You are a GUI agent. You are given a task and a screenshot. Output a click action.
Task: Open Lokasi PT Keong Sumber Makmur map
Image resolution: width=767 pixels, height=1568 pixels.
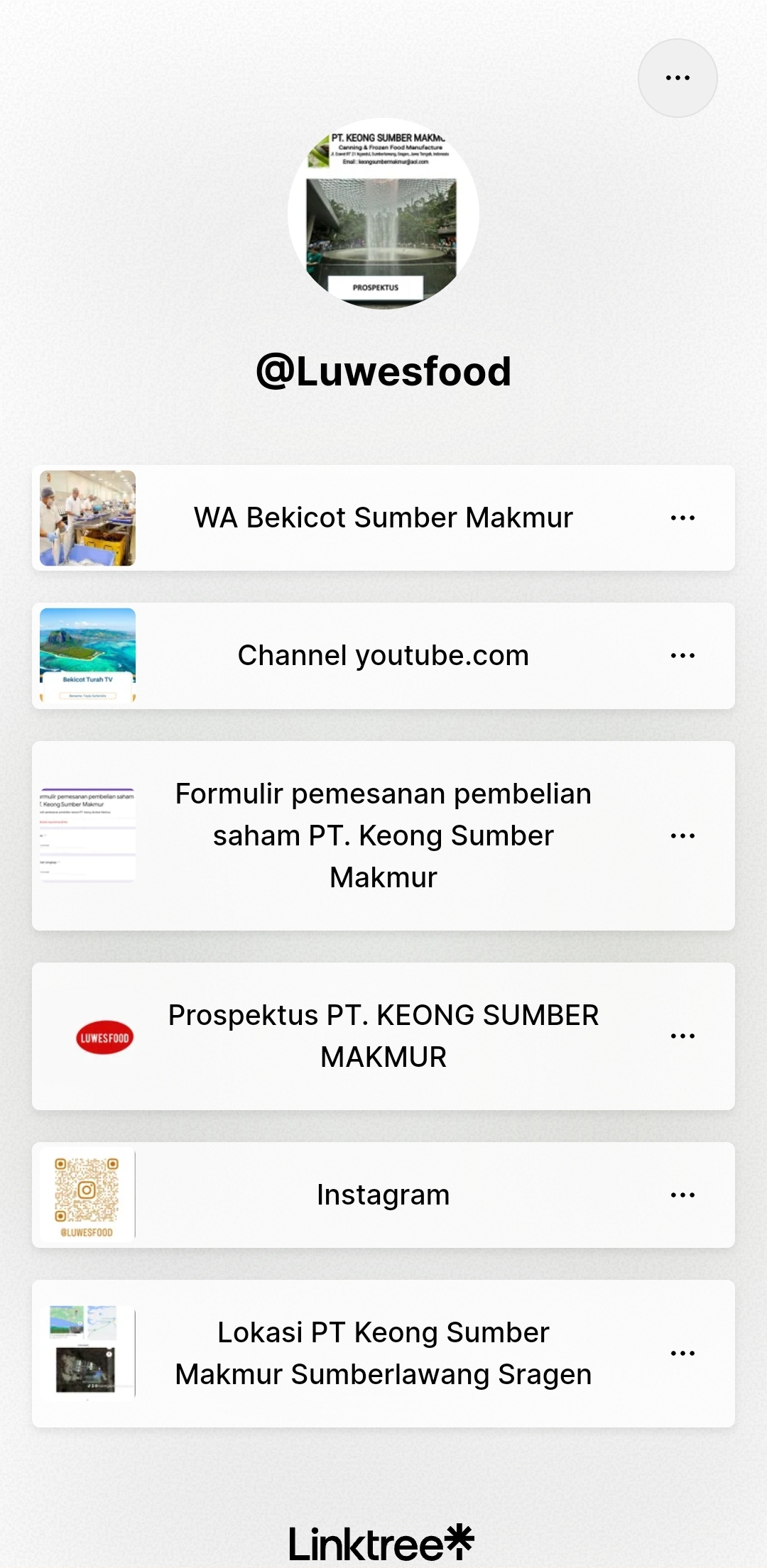click(x=383, y=1354)
